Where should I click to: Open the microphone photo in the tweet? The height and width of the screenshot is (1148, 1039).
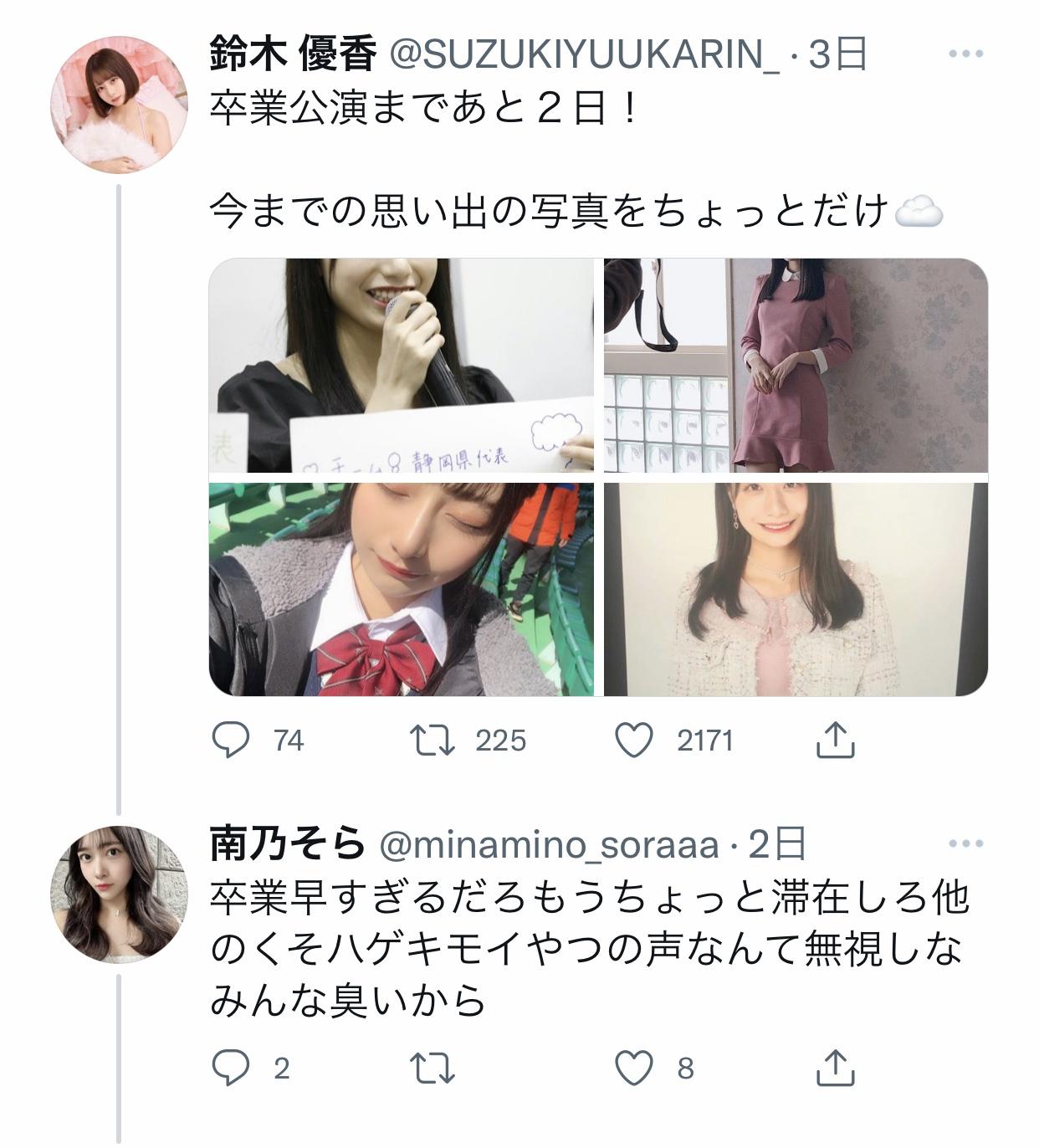[401, 365]
